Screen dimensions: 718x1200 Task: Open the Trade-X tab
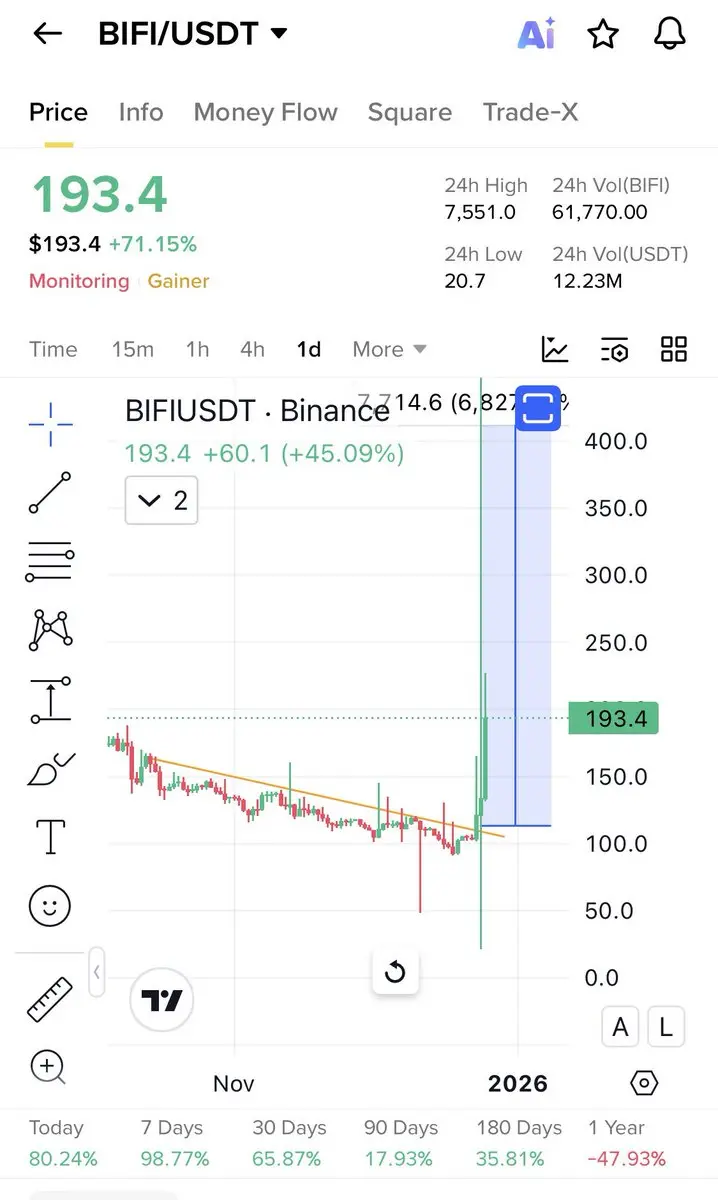pyautogui.click(x=530, y=112)
